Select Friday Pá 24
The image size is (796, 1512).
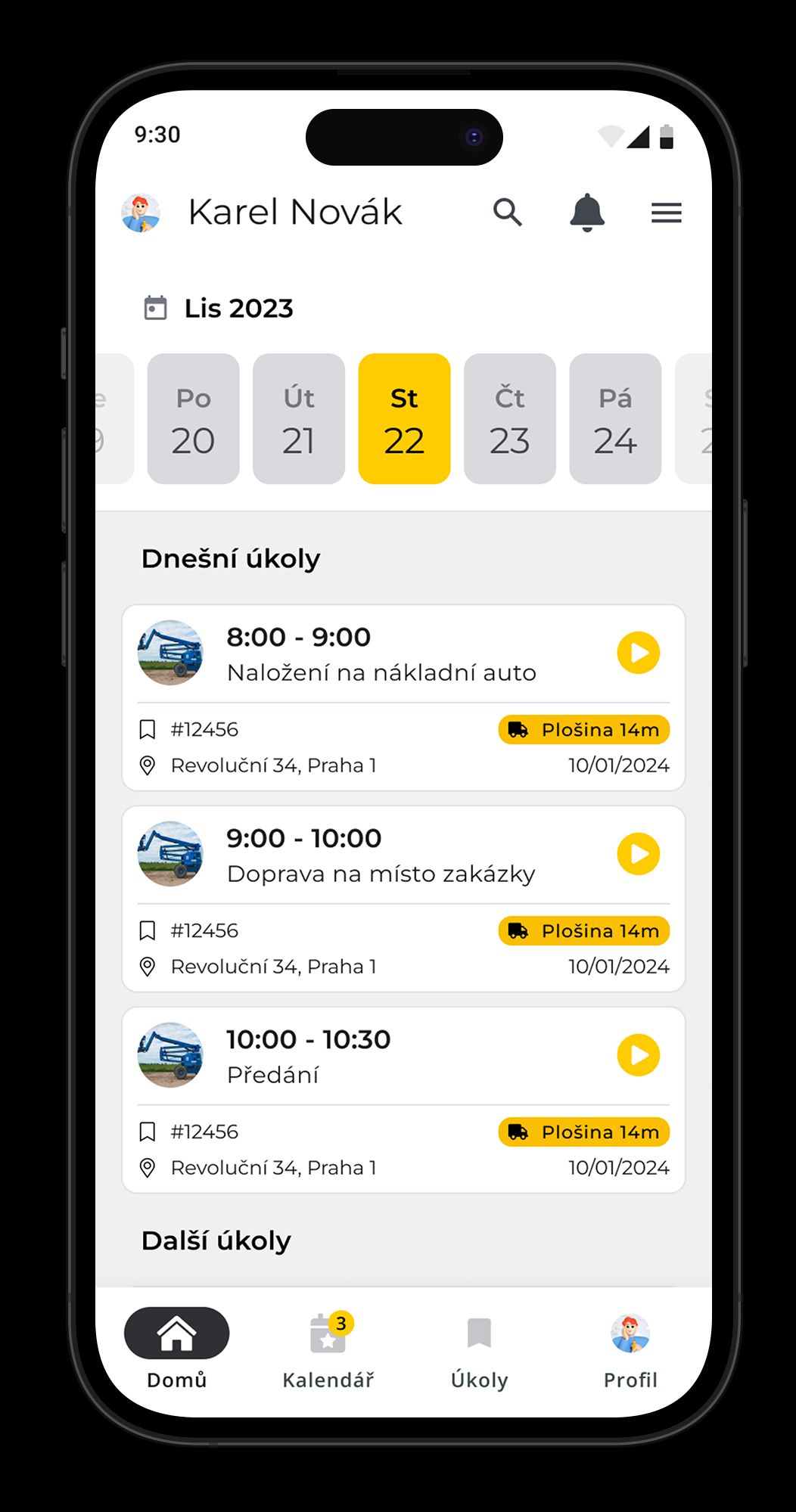pyautogui.click(x=614, y=419)
